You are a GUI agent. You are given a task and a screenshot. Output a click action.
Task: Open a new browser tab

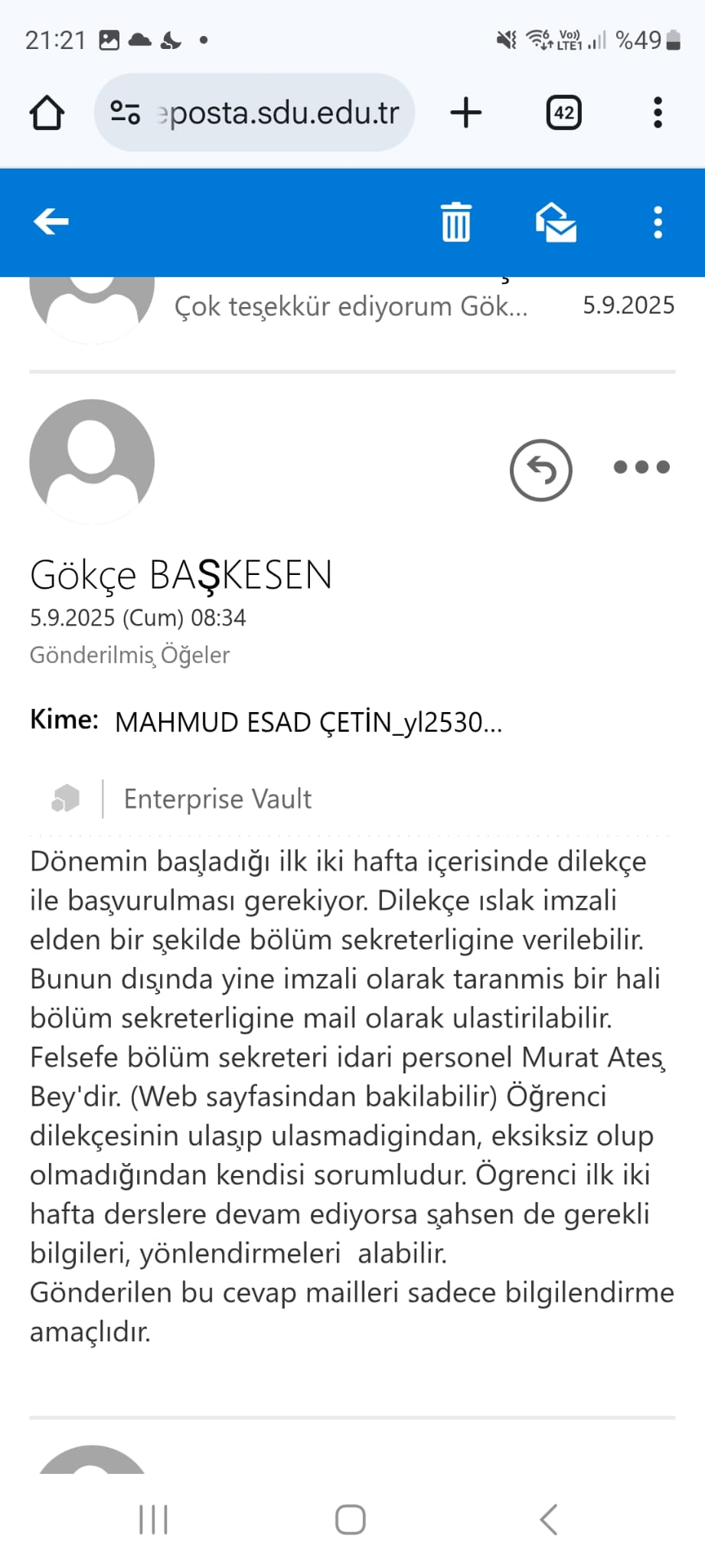click(x=466, y=113)
